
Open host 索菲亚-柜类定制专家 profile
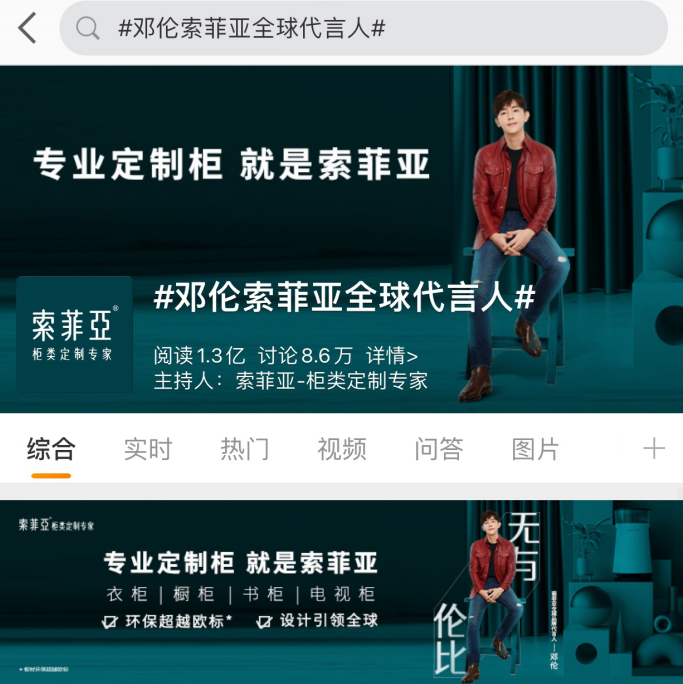click(331, 381)
